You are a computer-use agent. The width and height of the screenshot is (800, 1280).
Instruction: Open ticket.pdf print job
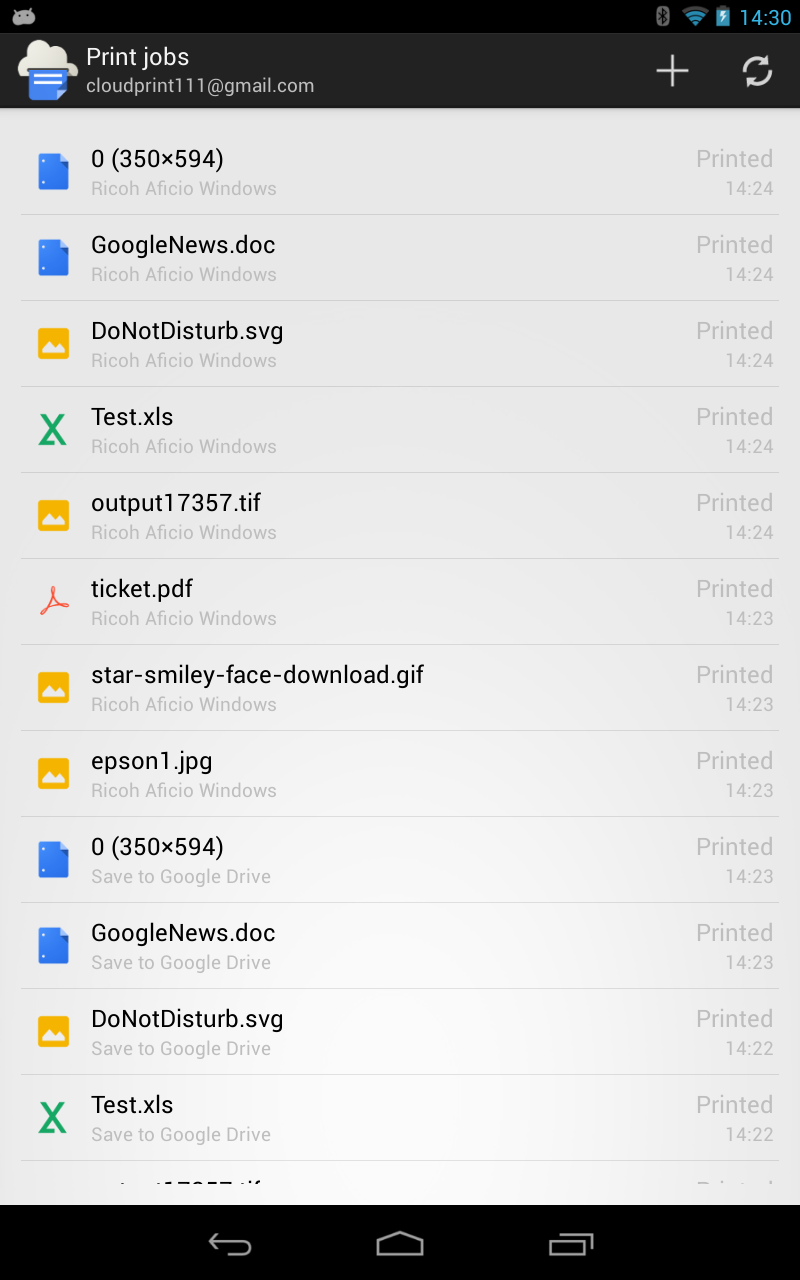[400, 602]
